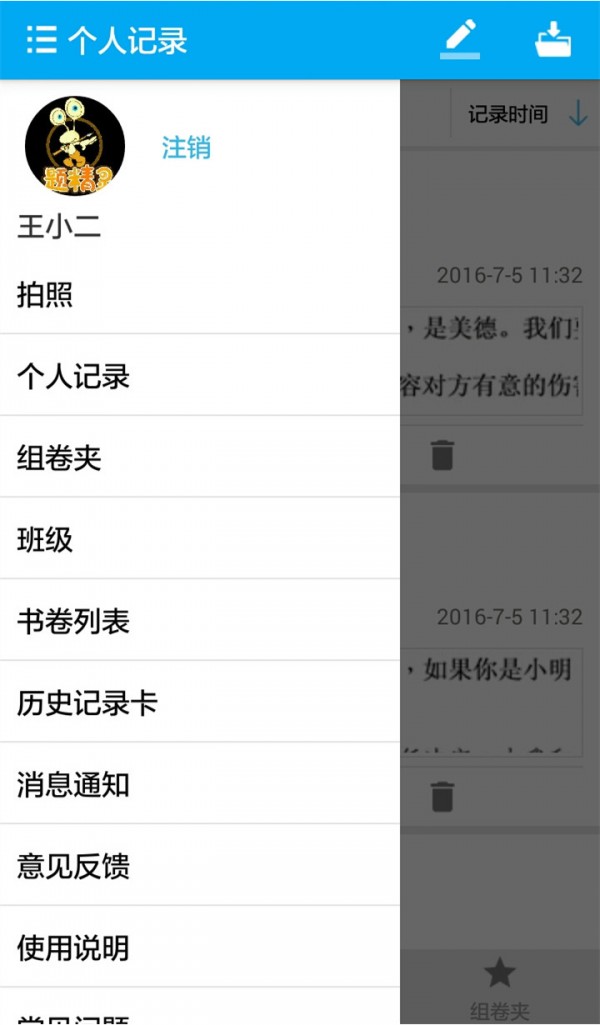Open 使用说明
Image resolution: width=600 pixels, height=1025 pixels.
200,947
